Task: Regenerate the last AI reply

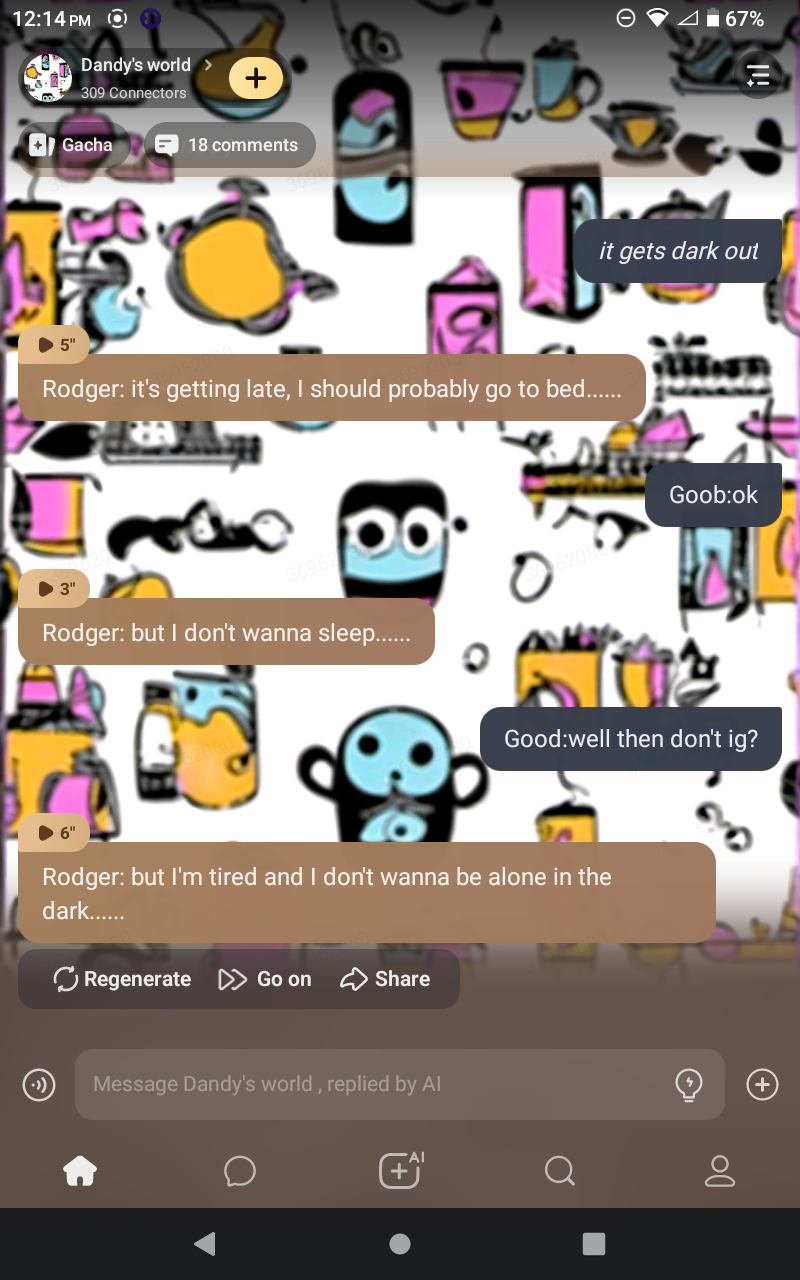Action: 122,979
